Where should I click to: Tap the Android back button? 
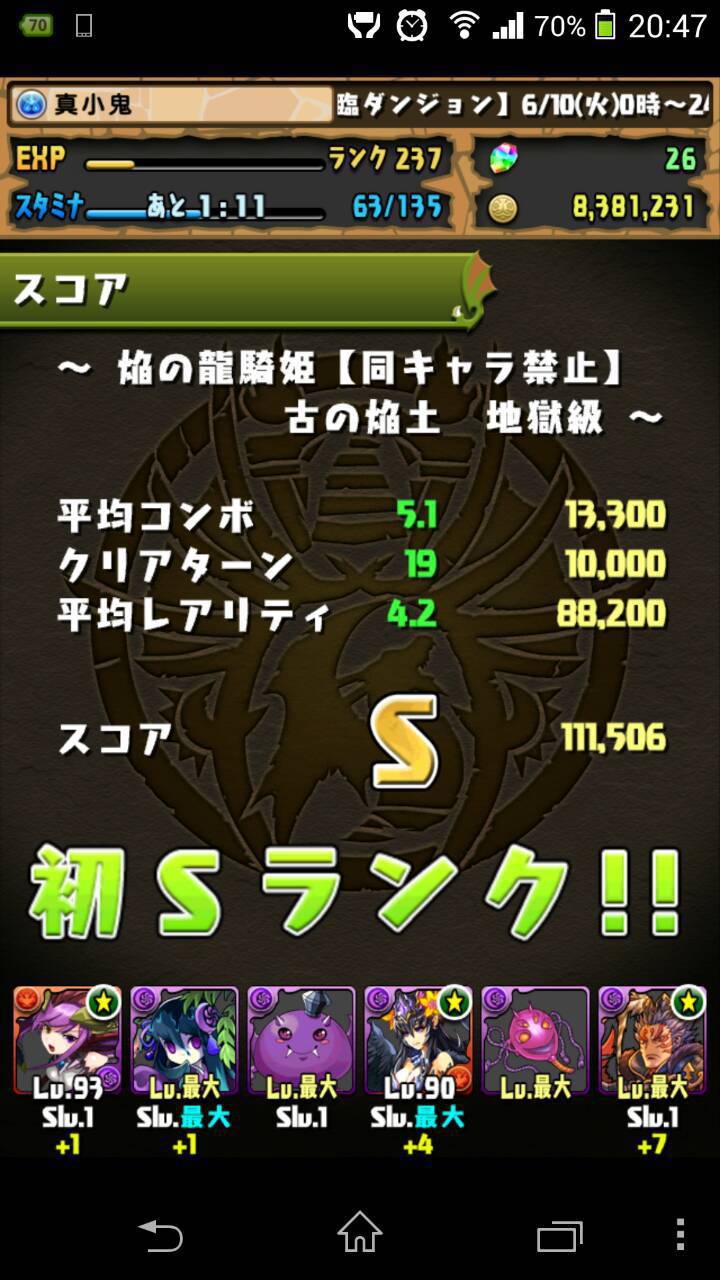160,1235
